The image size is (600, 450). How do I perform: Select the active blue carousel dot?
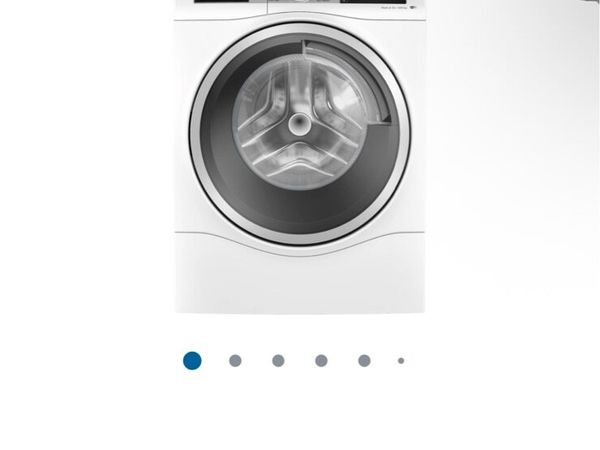point(192,360)
